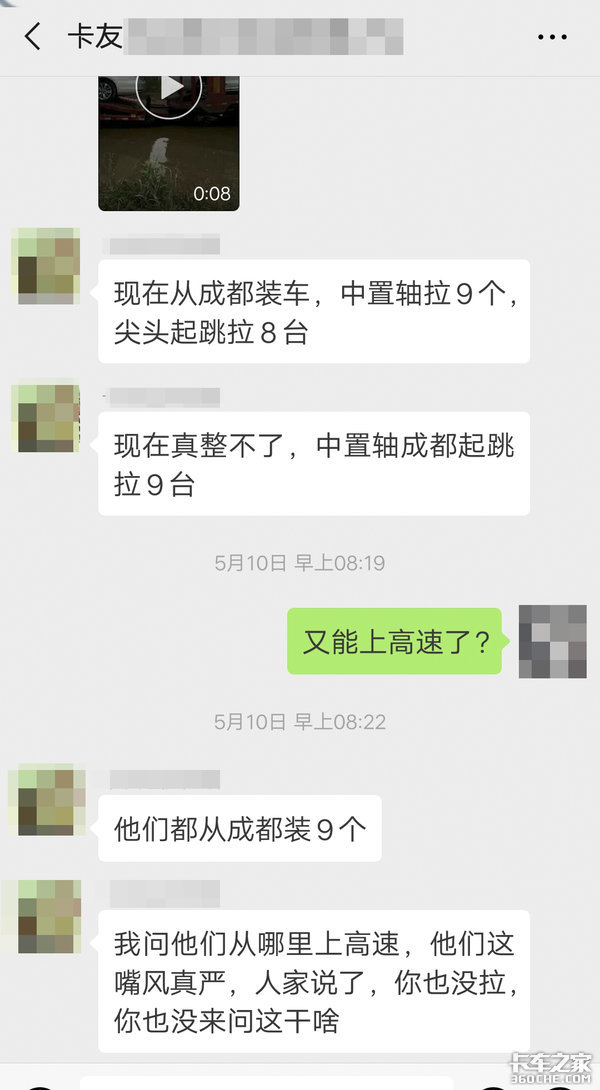
Task: Open the chat's three-dot more menu
Action: tap(552, 38)
